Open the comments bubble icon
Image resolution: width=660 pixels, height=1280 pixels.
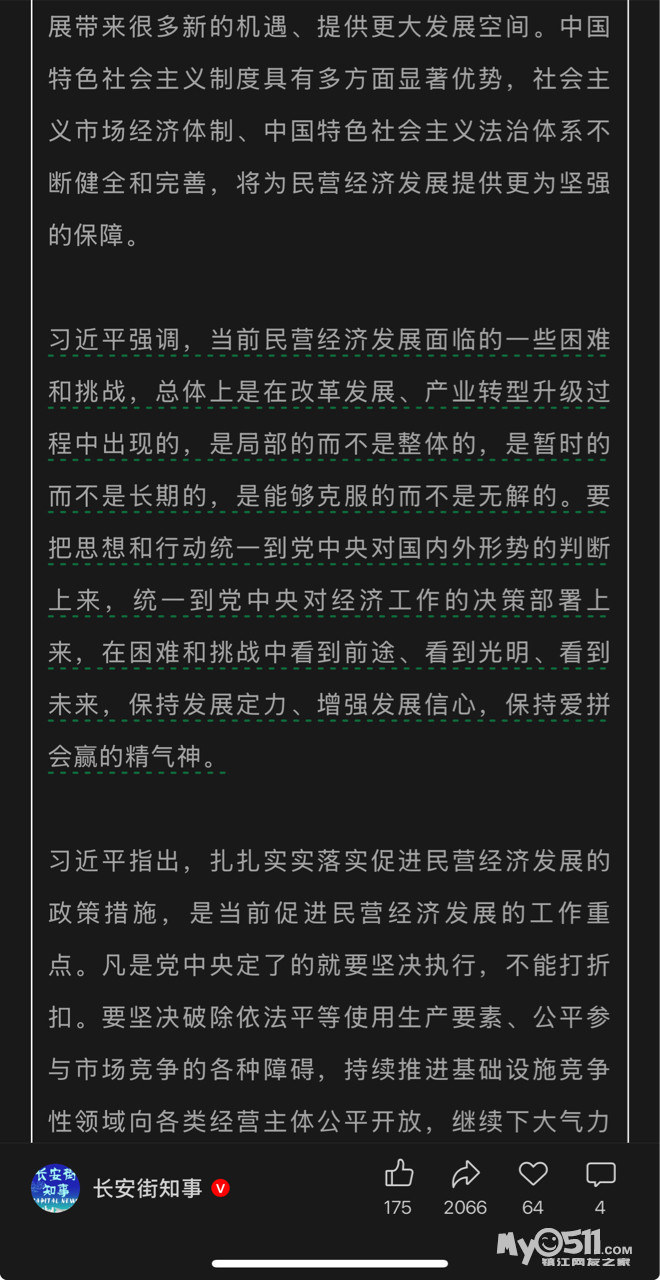(600, 1173)
